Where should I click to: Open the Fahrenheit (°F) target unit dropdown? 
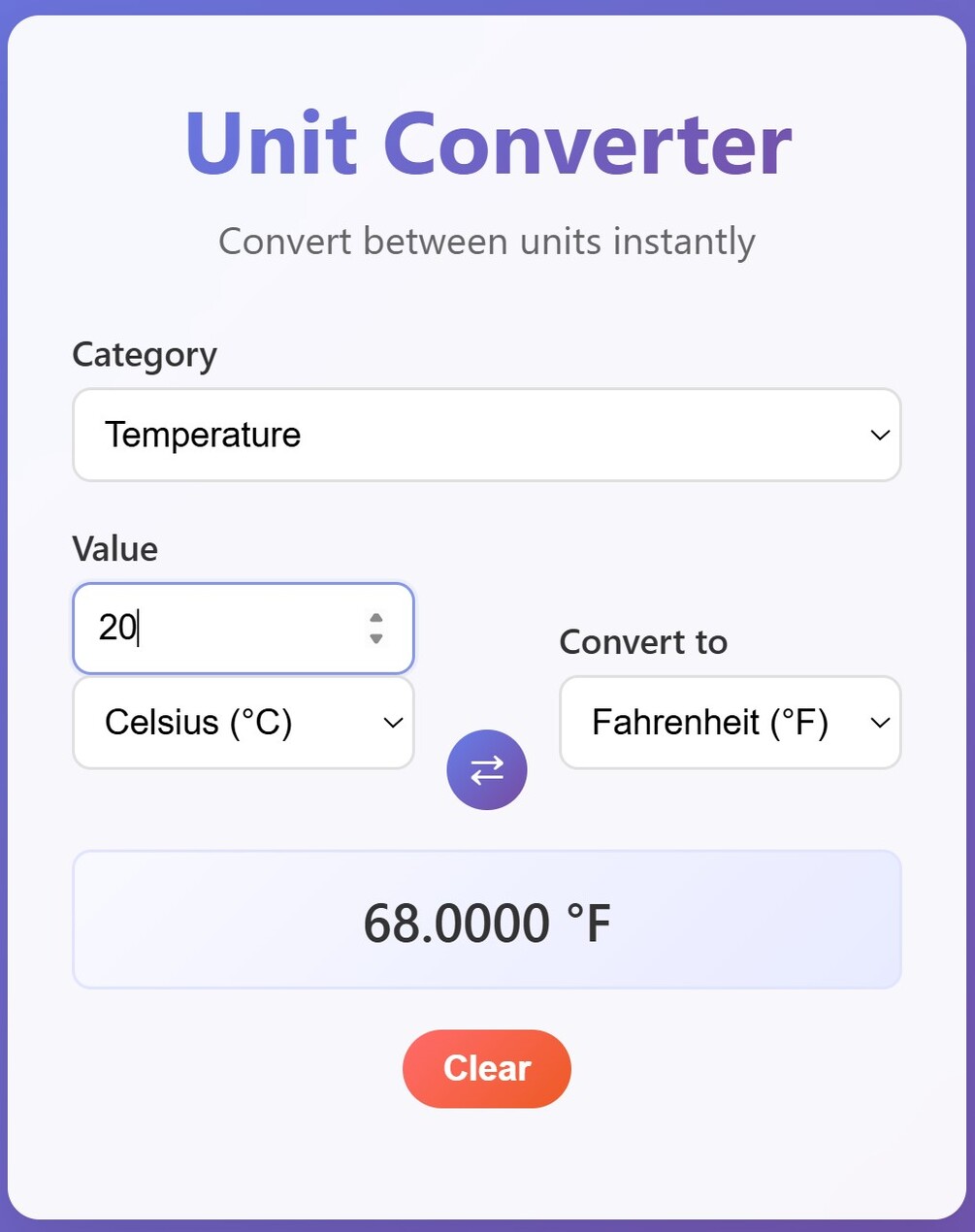click(x=730, y=723)
